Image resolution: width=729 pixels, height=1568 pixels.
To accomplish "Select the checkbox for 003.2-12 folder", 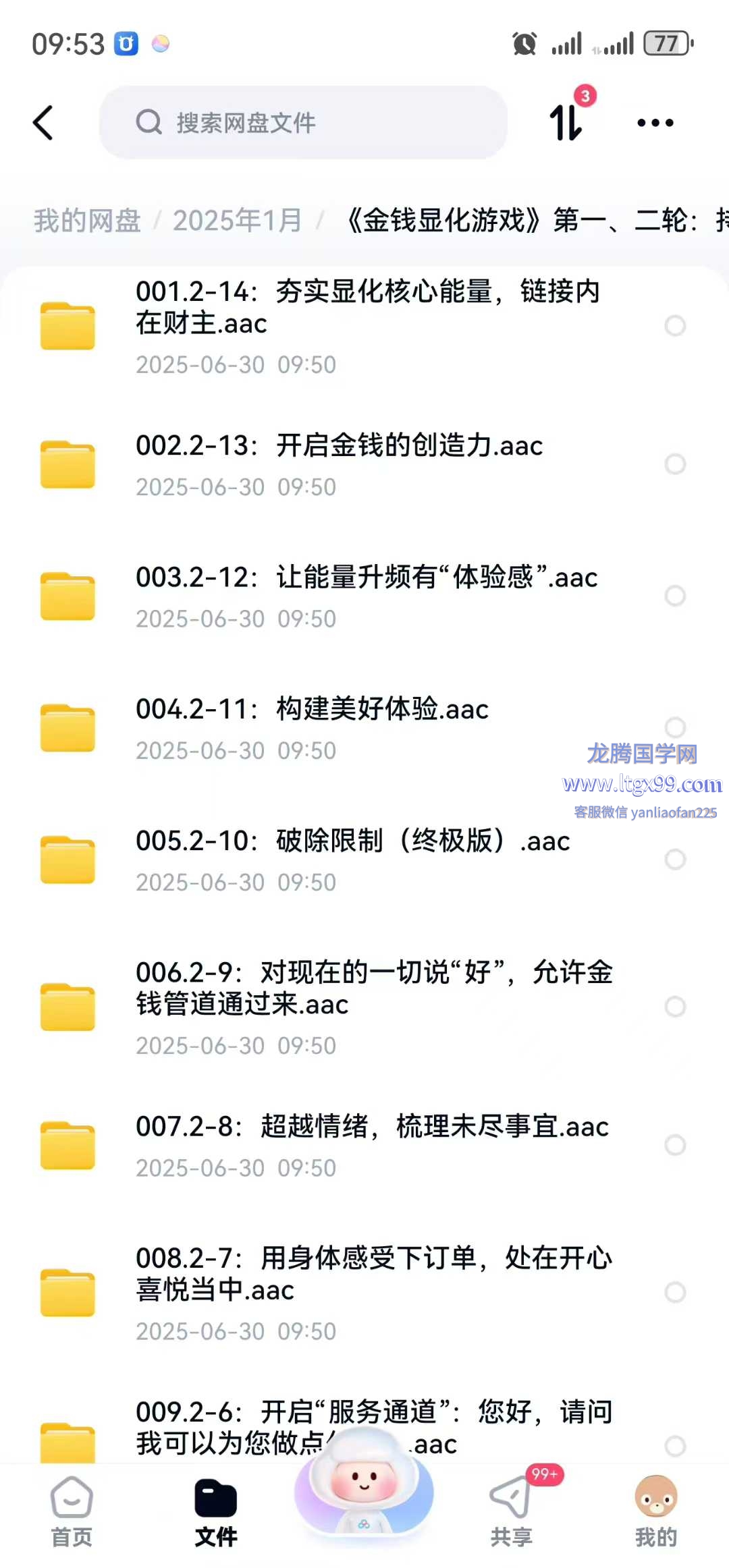I will (x=675, y=596).
